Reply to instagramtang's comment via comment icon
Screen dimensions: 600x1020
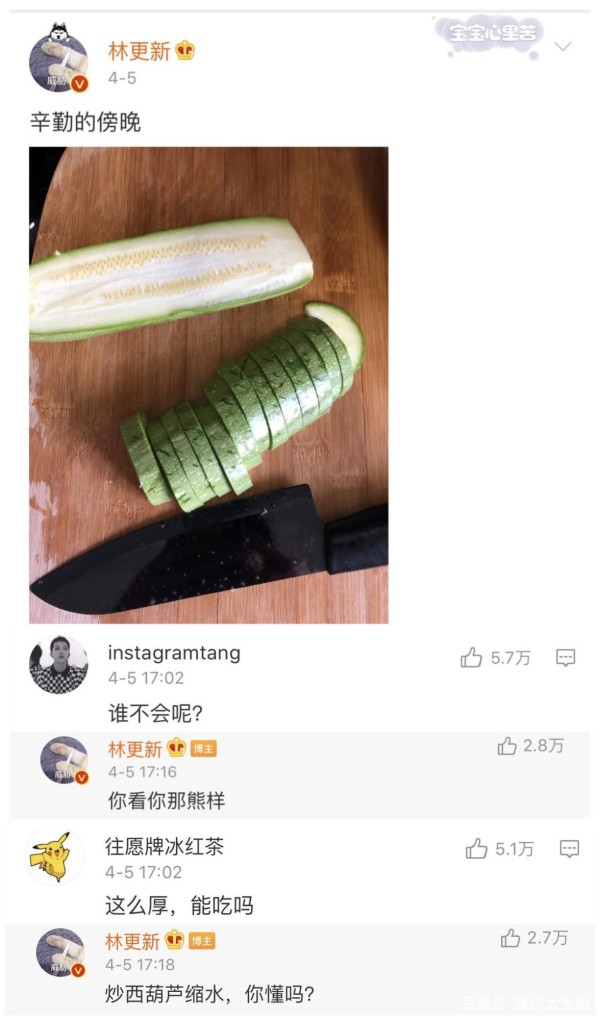tap(566, 658)
